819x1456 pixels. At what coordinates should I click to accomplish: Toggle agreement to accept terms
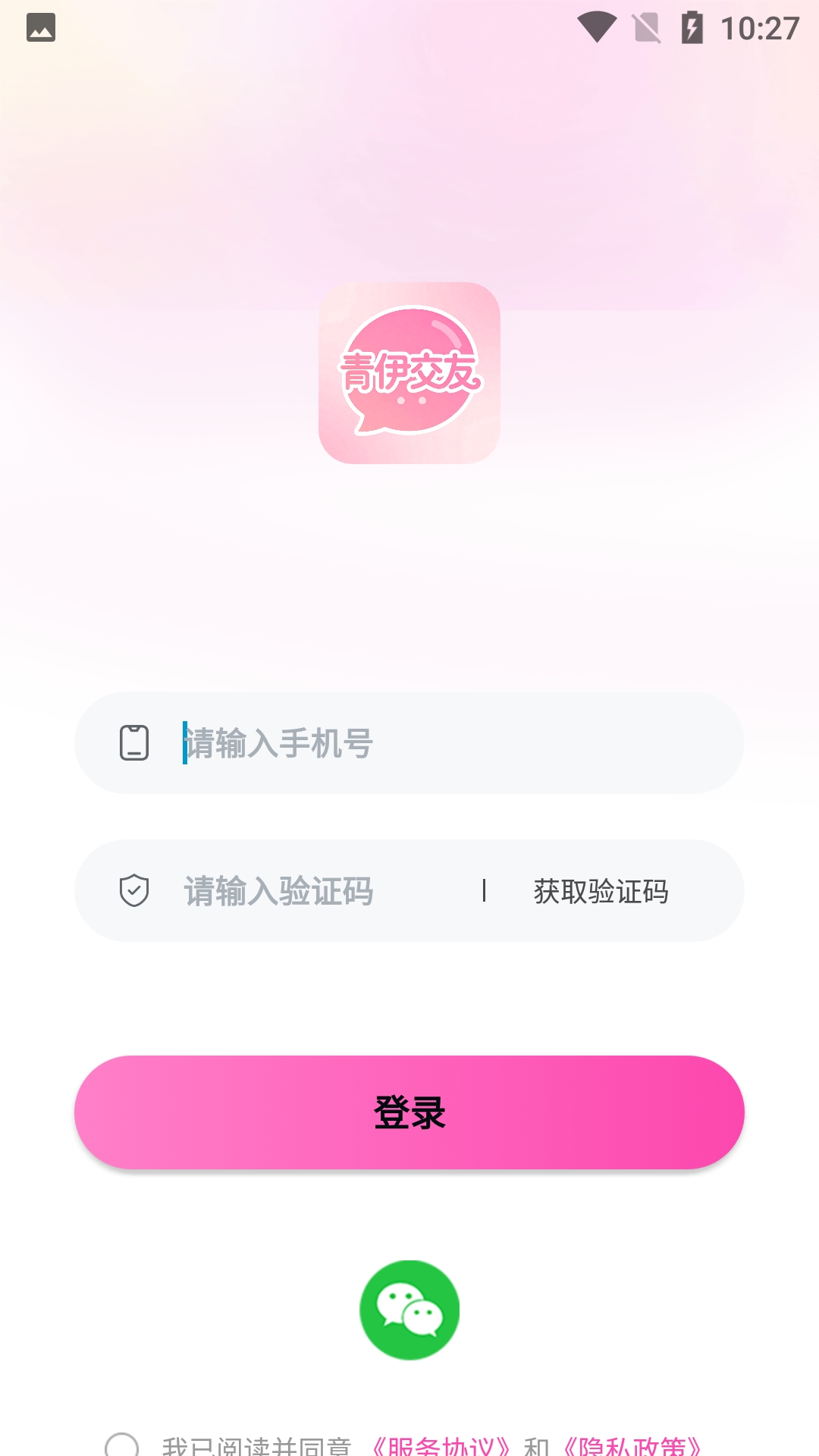coord(124,1444)
